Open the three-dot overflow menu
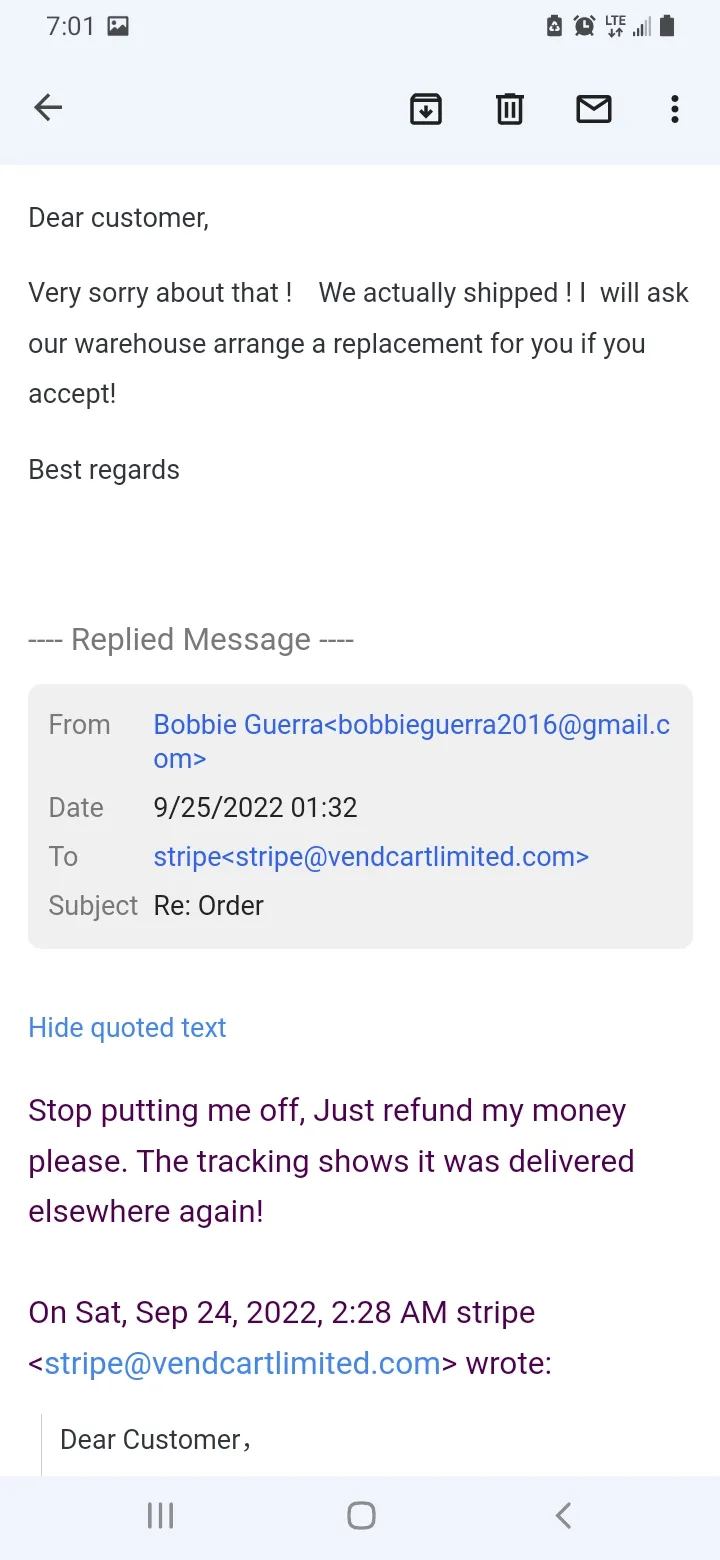Image resolution: width=720 pixels, height=1560 pixels. coord(675,108)
